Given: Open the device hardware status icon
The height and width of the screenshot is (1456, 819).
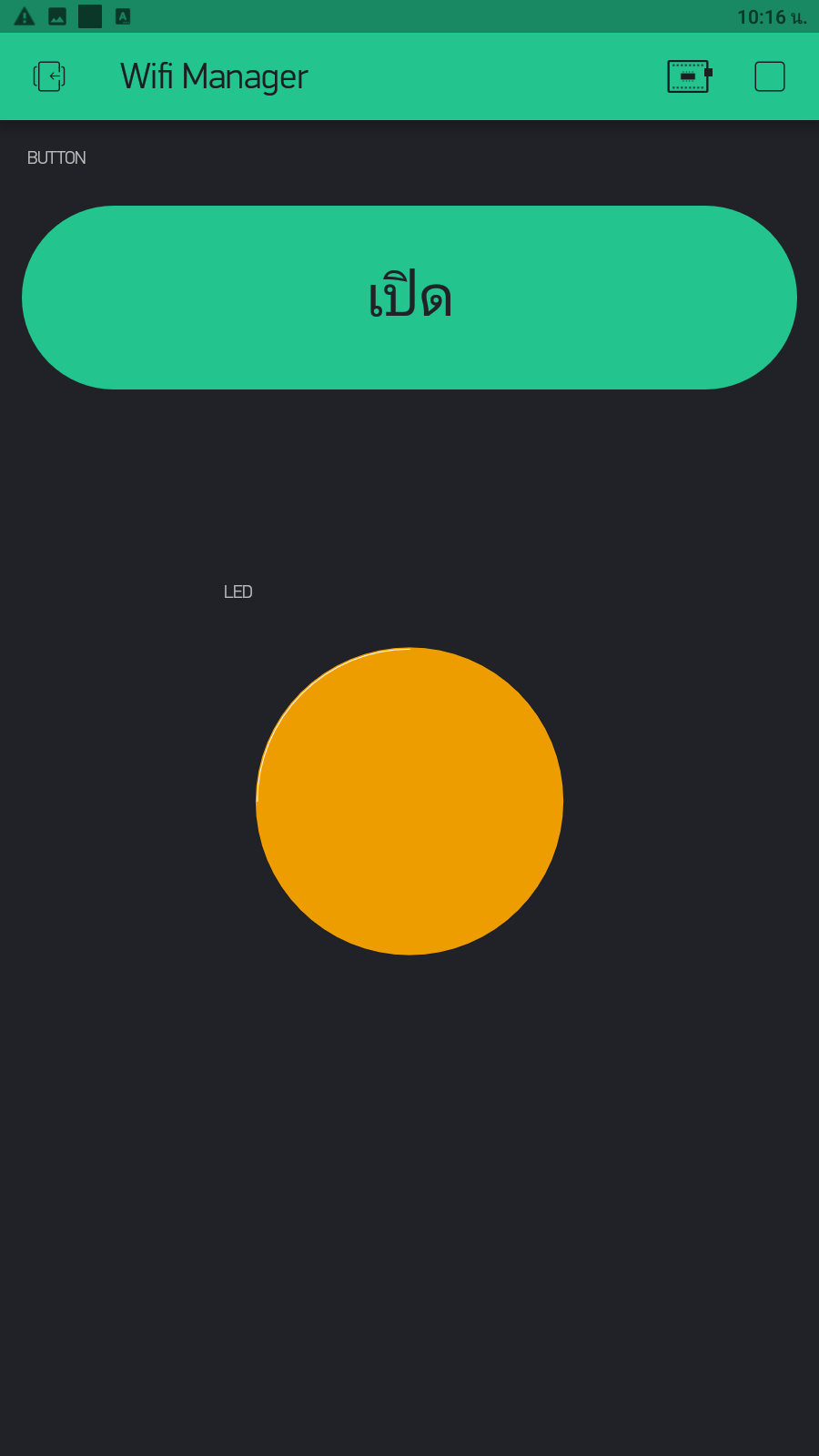Looking at the screenshot, I should click(x=690, y=76).
